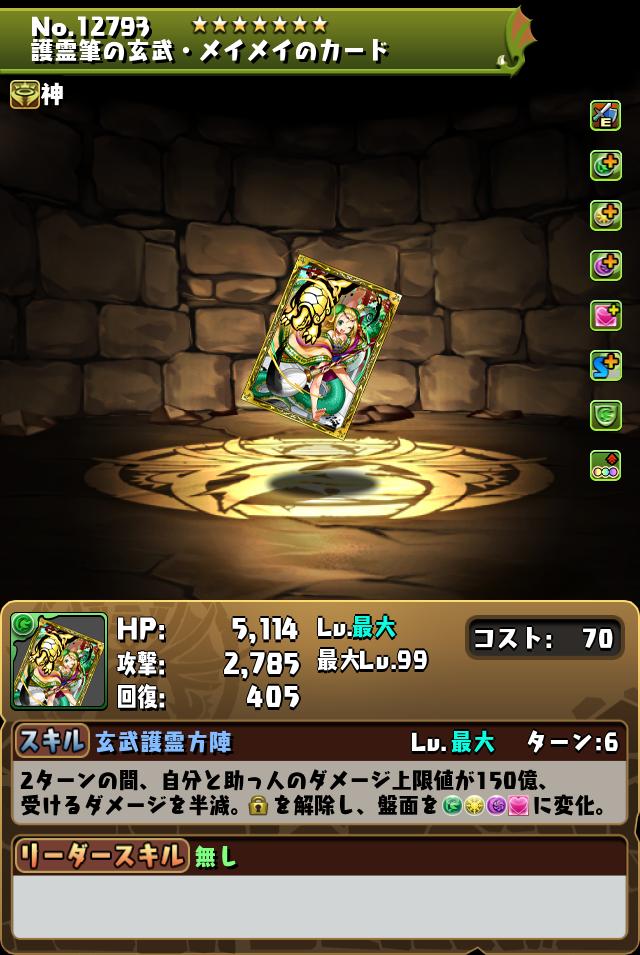Tap the dark orb enhance awakening

[x=606, y=265]
